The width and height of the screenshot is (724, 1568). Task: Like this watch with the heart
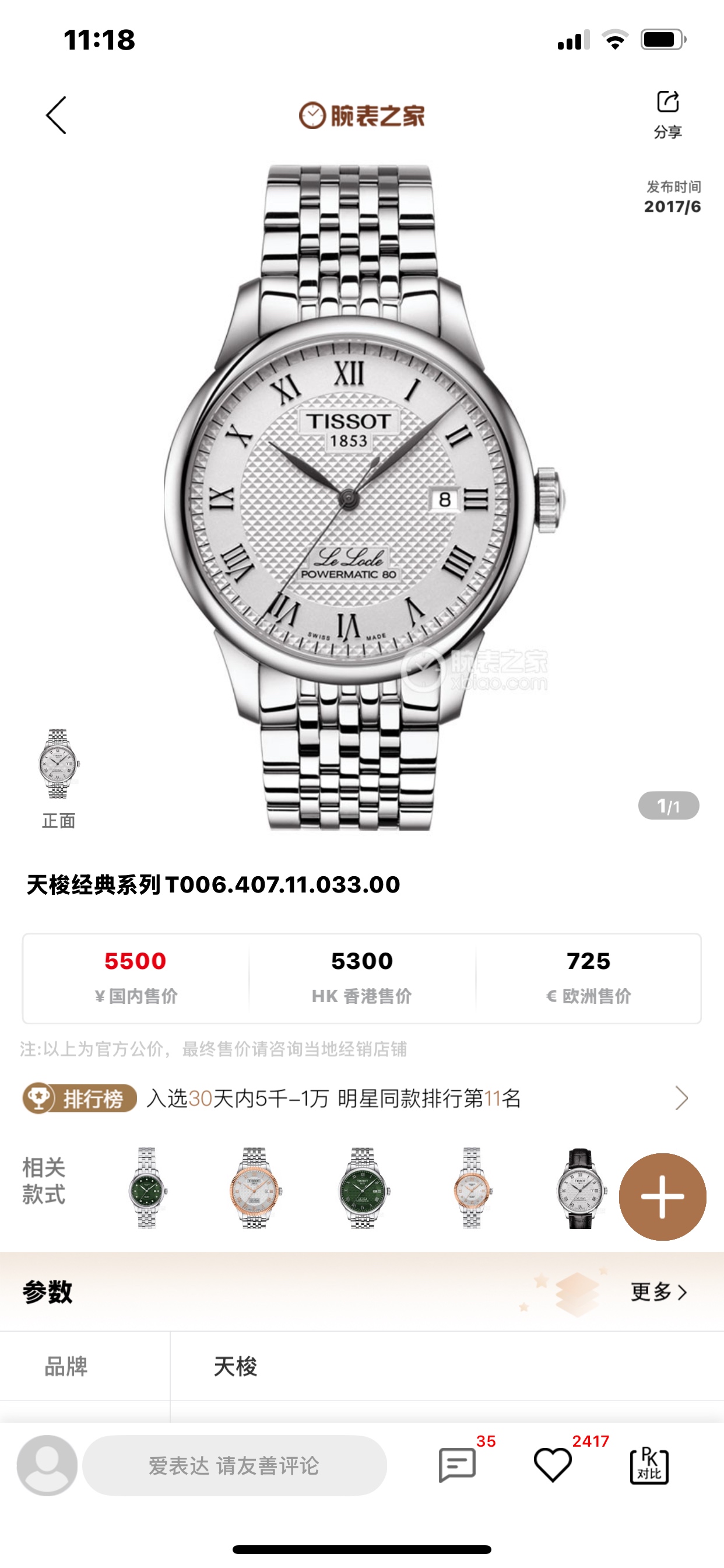(x=553, y=1464)
